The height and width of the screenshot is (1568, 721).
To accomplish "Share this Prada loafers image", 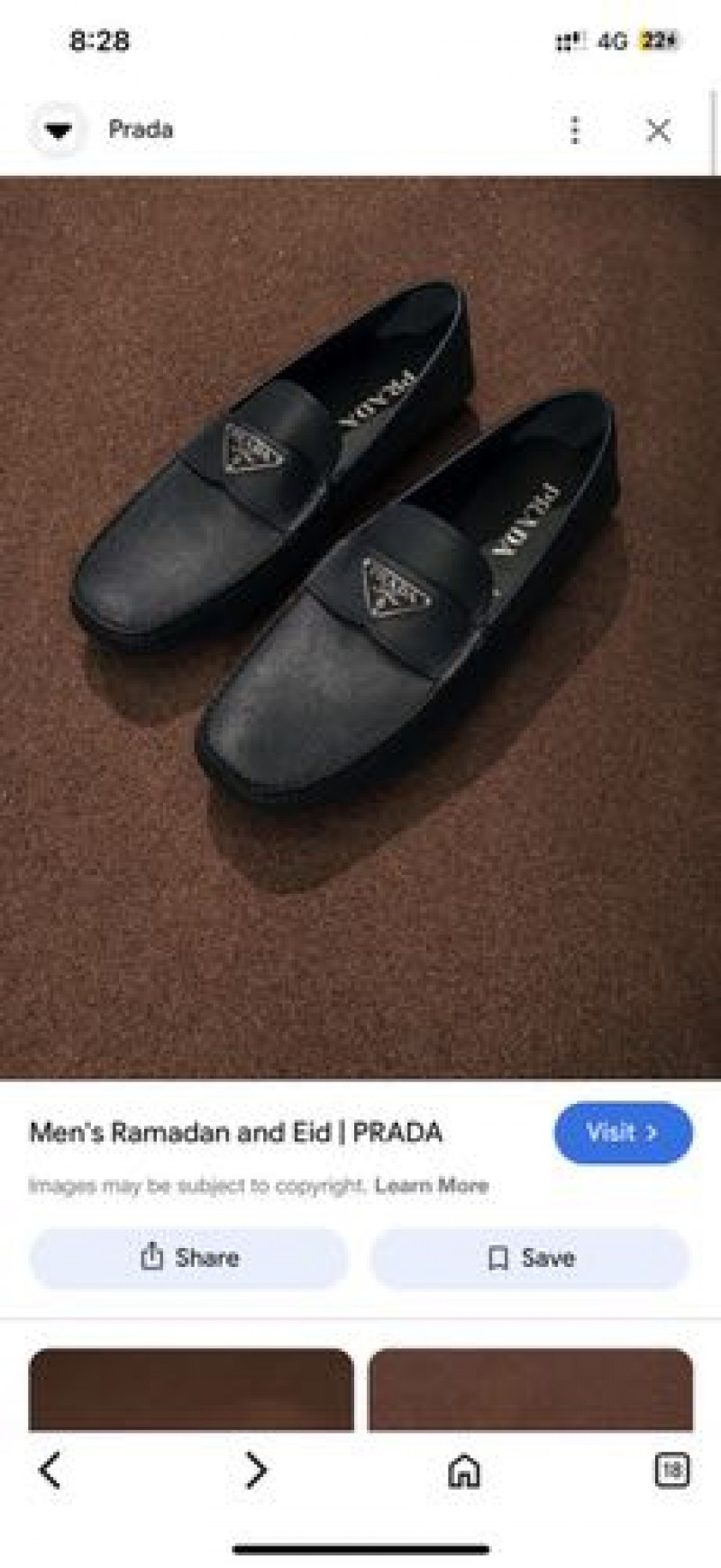I will (x=189, y=1257).
